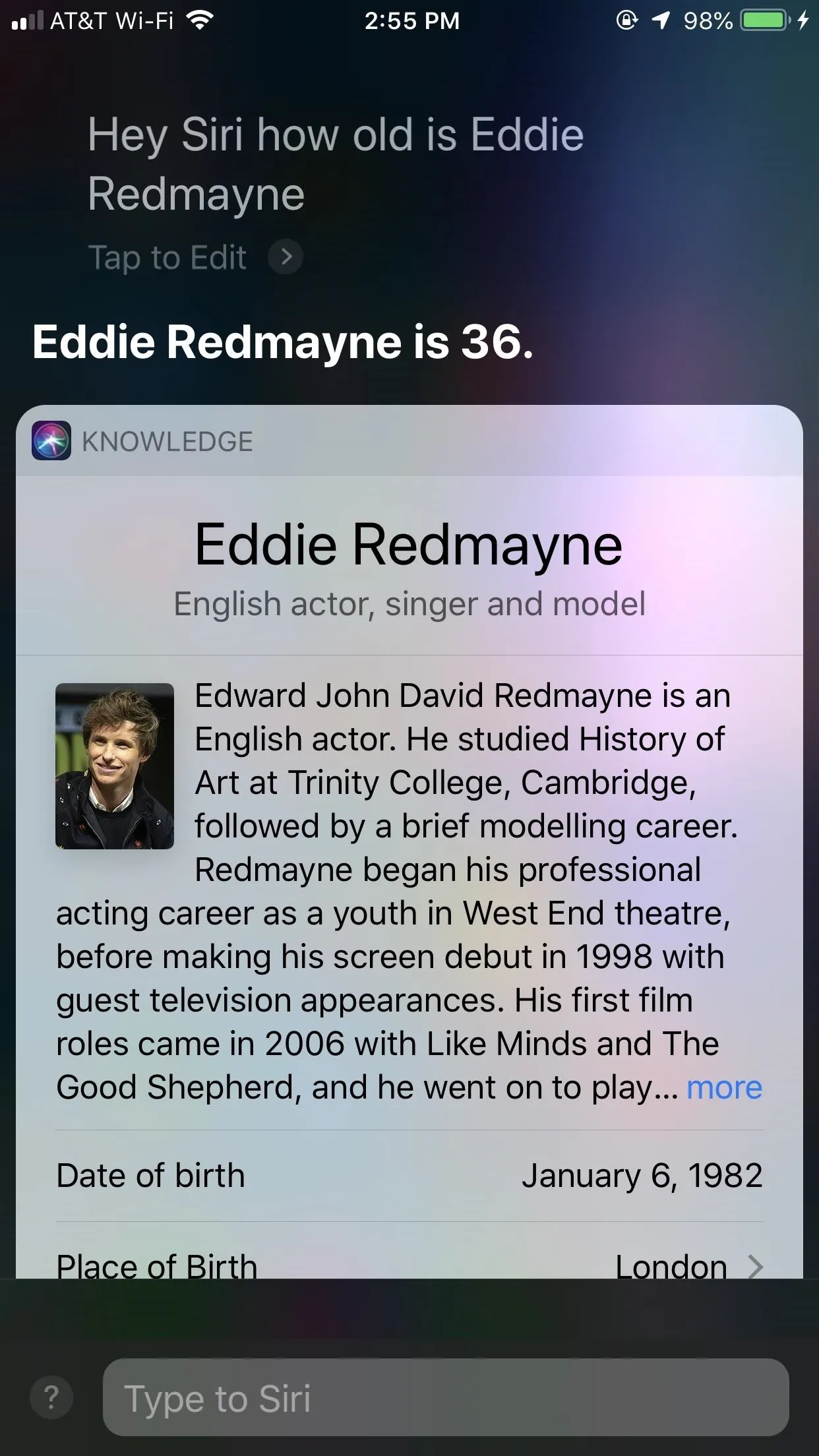
Task: Open the Siri help question mark
Action: tap(51, 1397)
